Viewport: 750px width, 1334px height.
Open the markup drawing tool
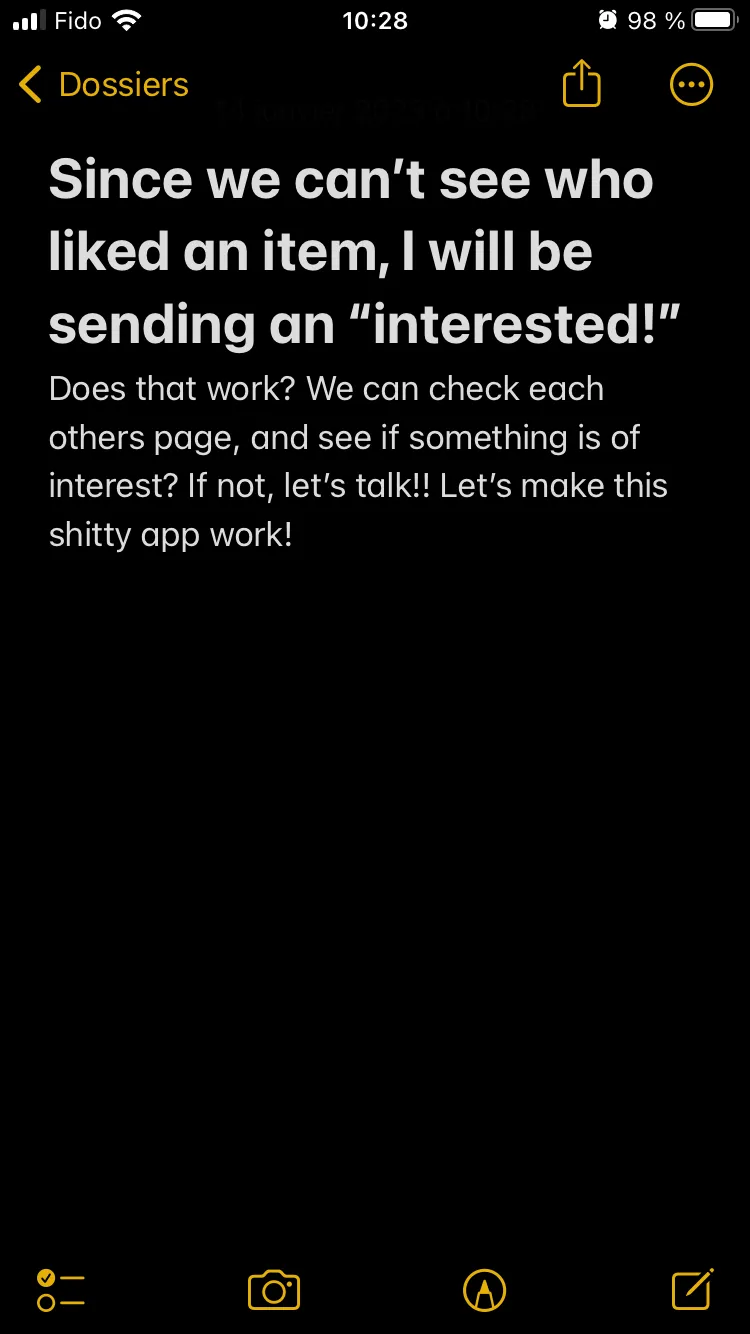485,1290
